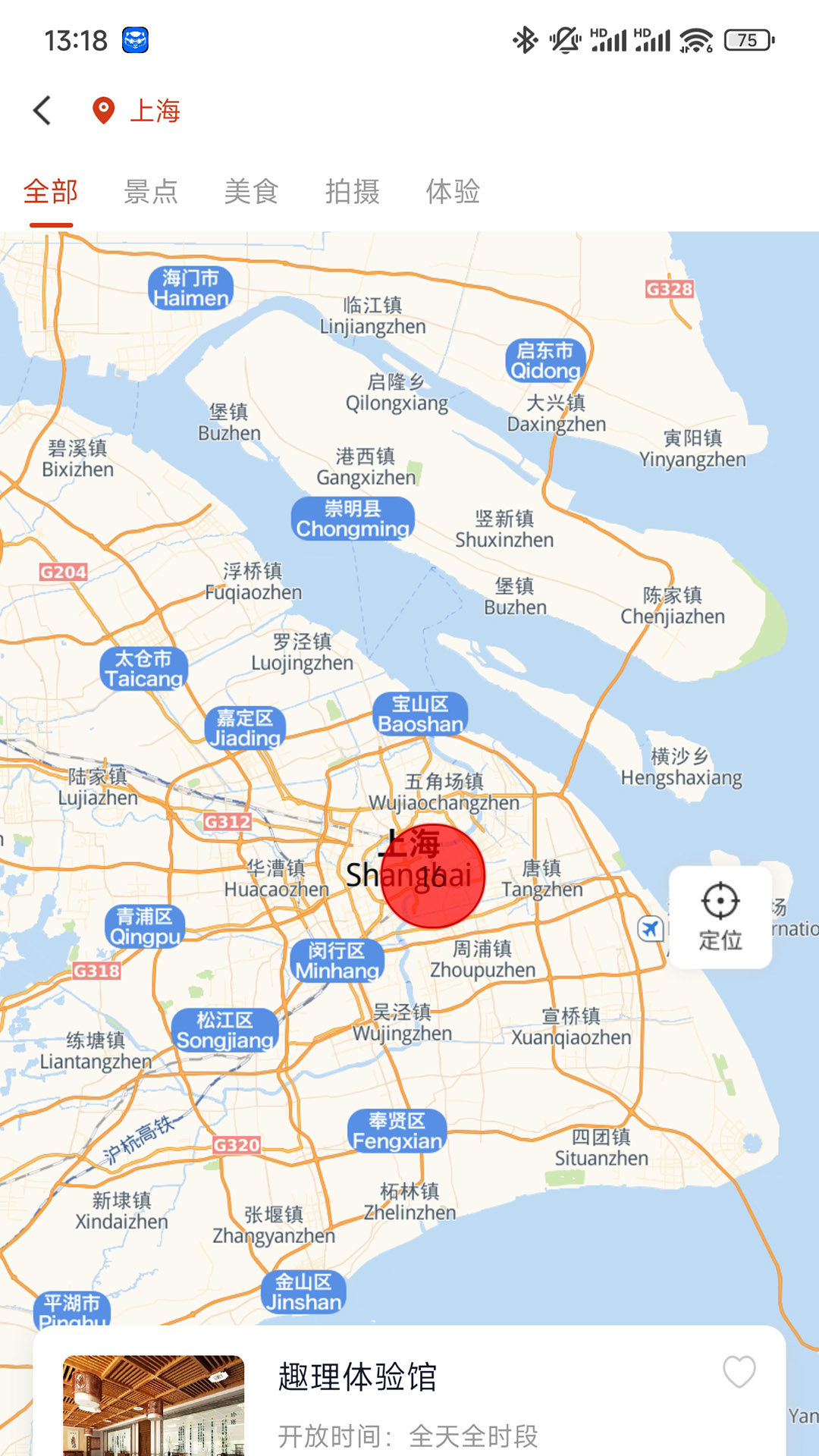Tap the 闵行区 Minhang district bubble

click(336, 960)
